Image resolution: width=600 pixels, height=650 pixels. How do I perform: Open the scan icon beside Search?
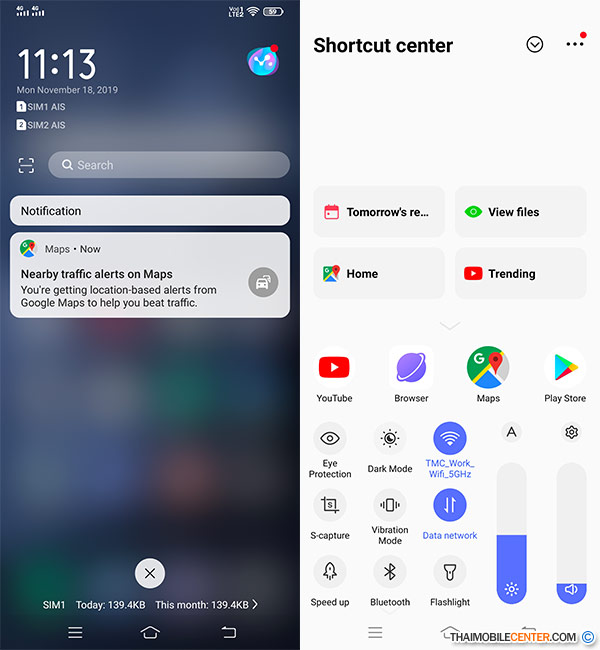(x=26, y=165)
